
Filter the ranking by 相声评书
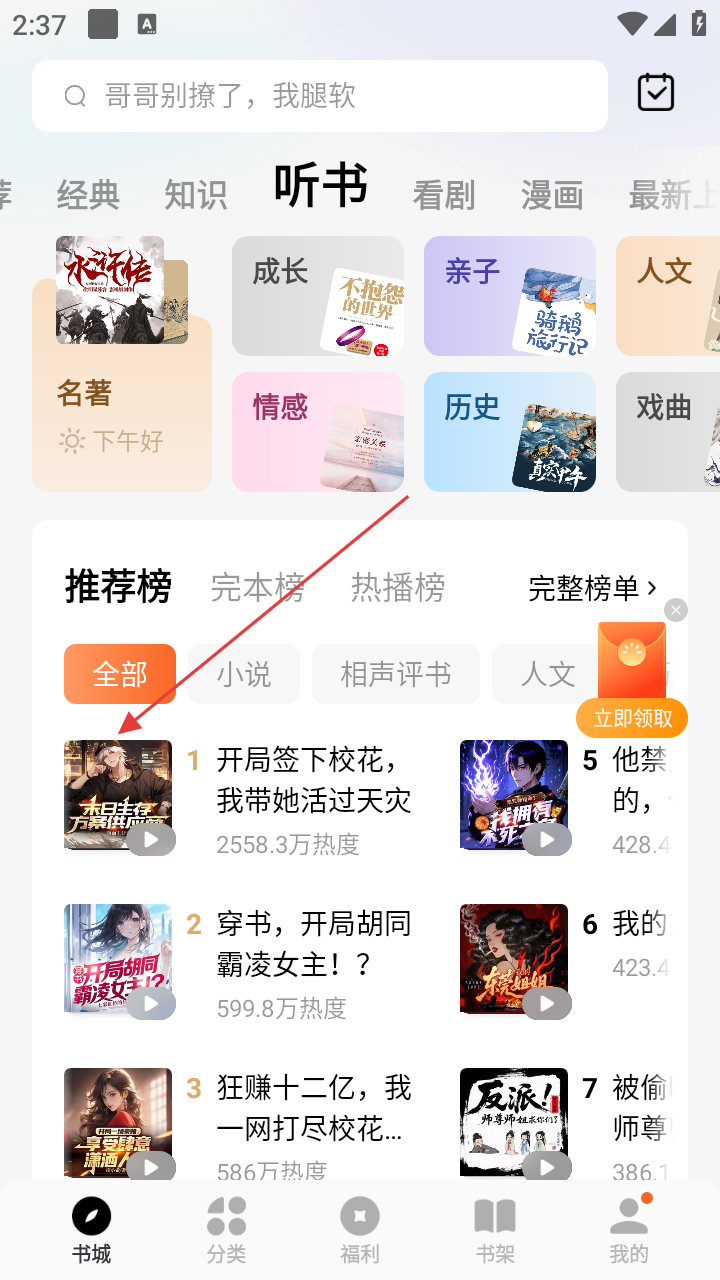point(396,674)
